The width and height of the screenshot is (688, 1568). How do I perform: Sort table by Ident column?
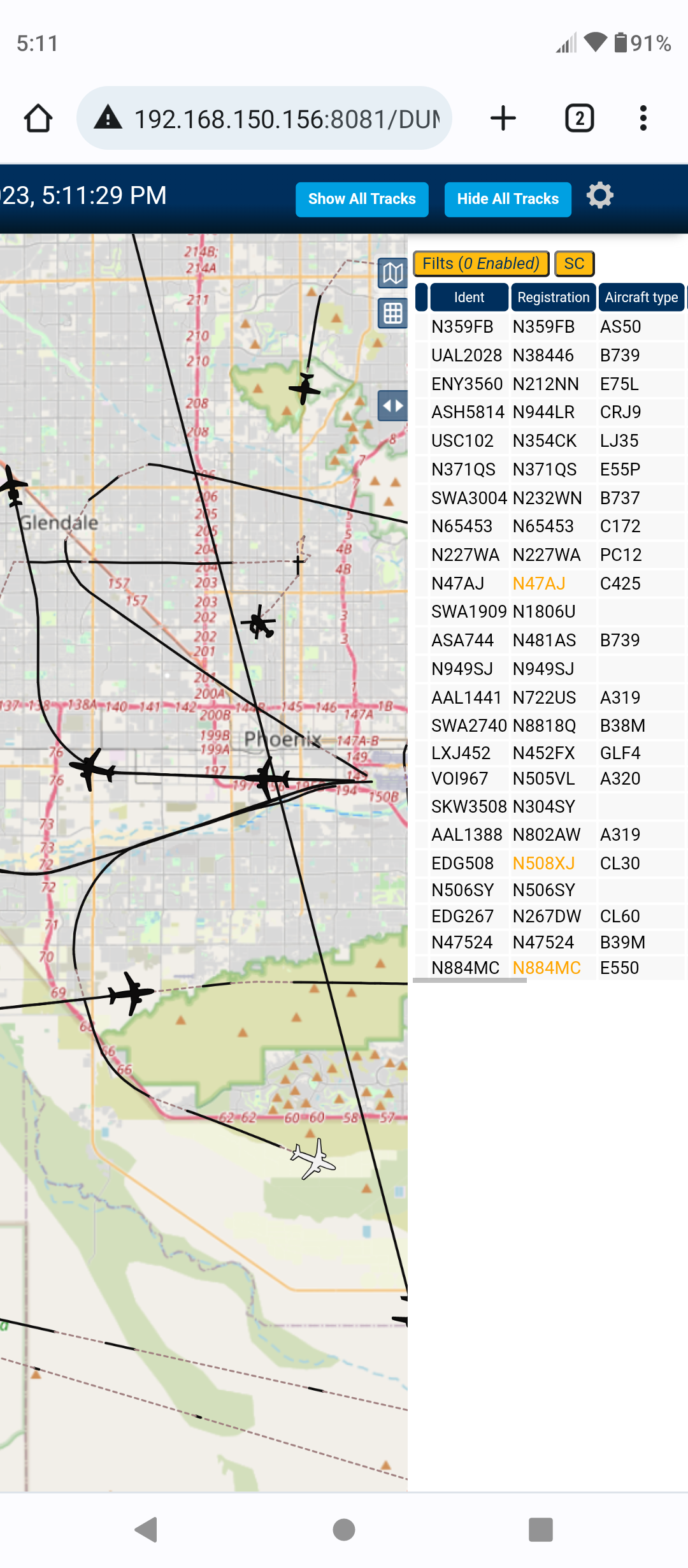(469, 298)
